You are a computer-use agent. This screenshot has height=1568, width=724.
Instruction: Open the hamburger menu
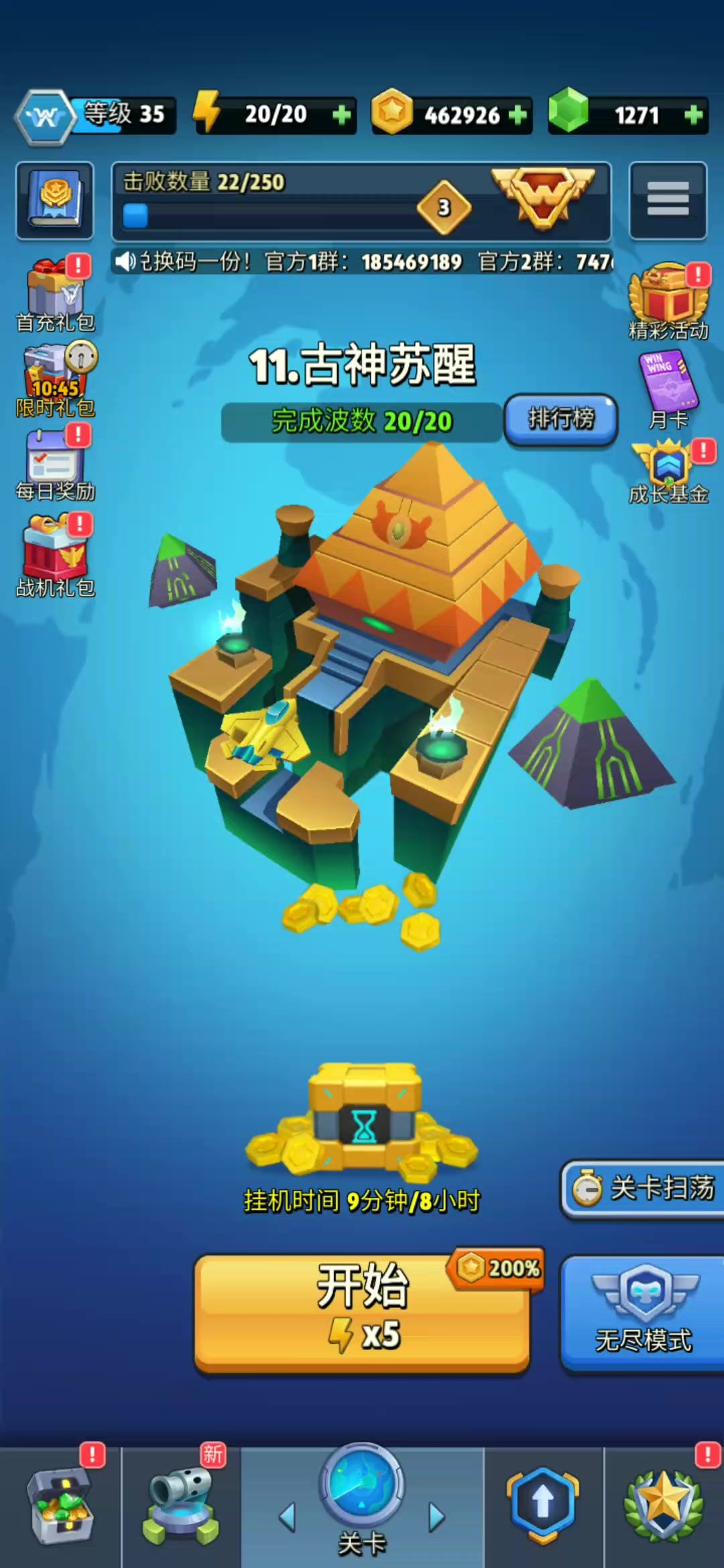tap(668, 200)
